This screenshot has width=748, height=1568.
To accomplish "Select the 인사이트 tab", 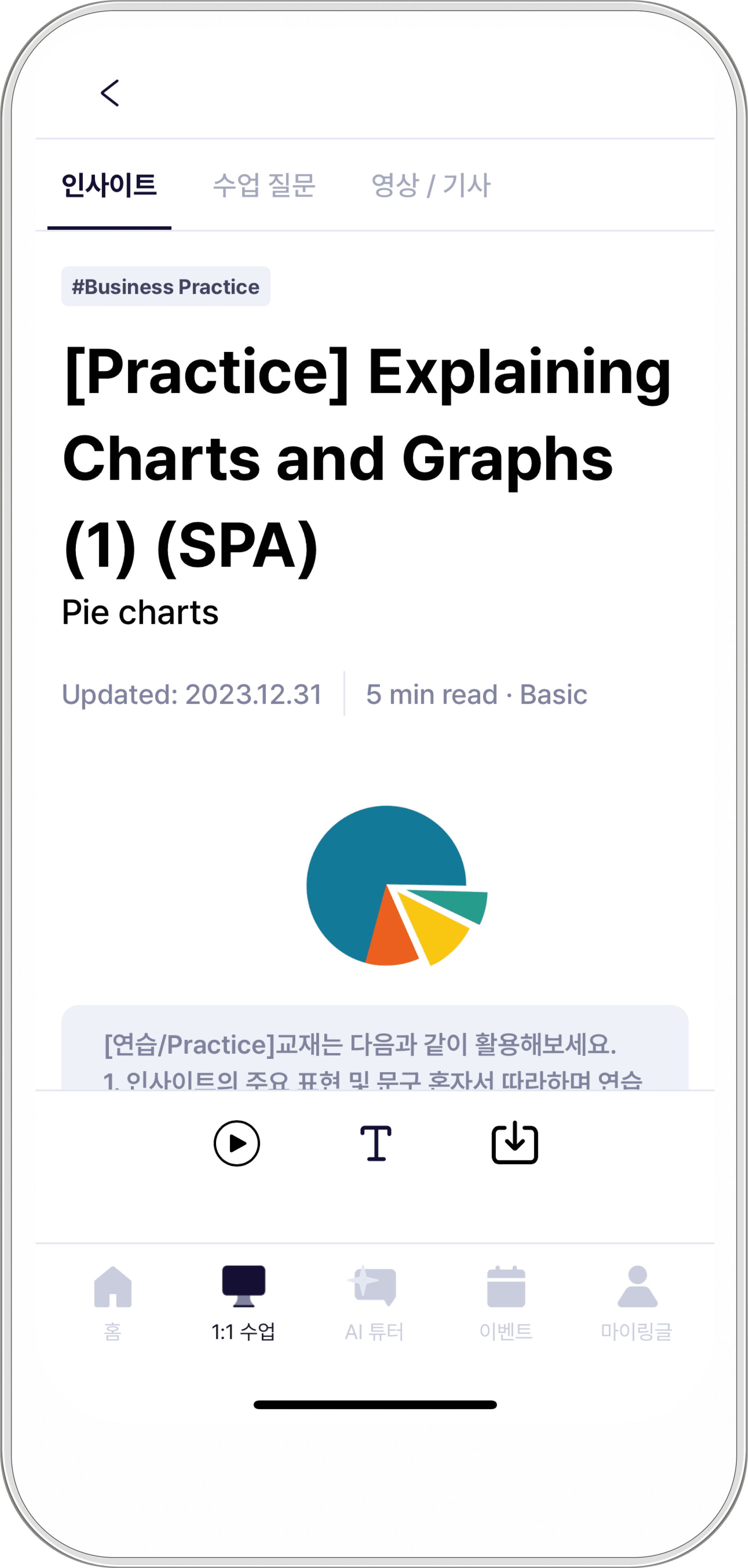I will [109, 185].
